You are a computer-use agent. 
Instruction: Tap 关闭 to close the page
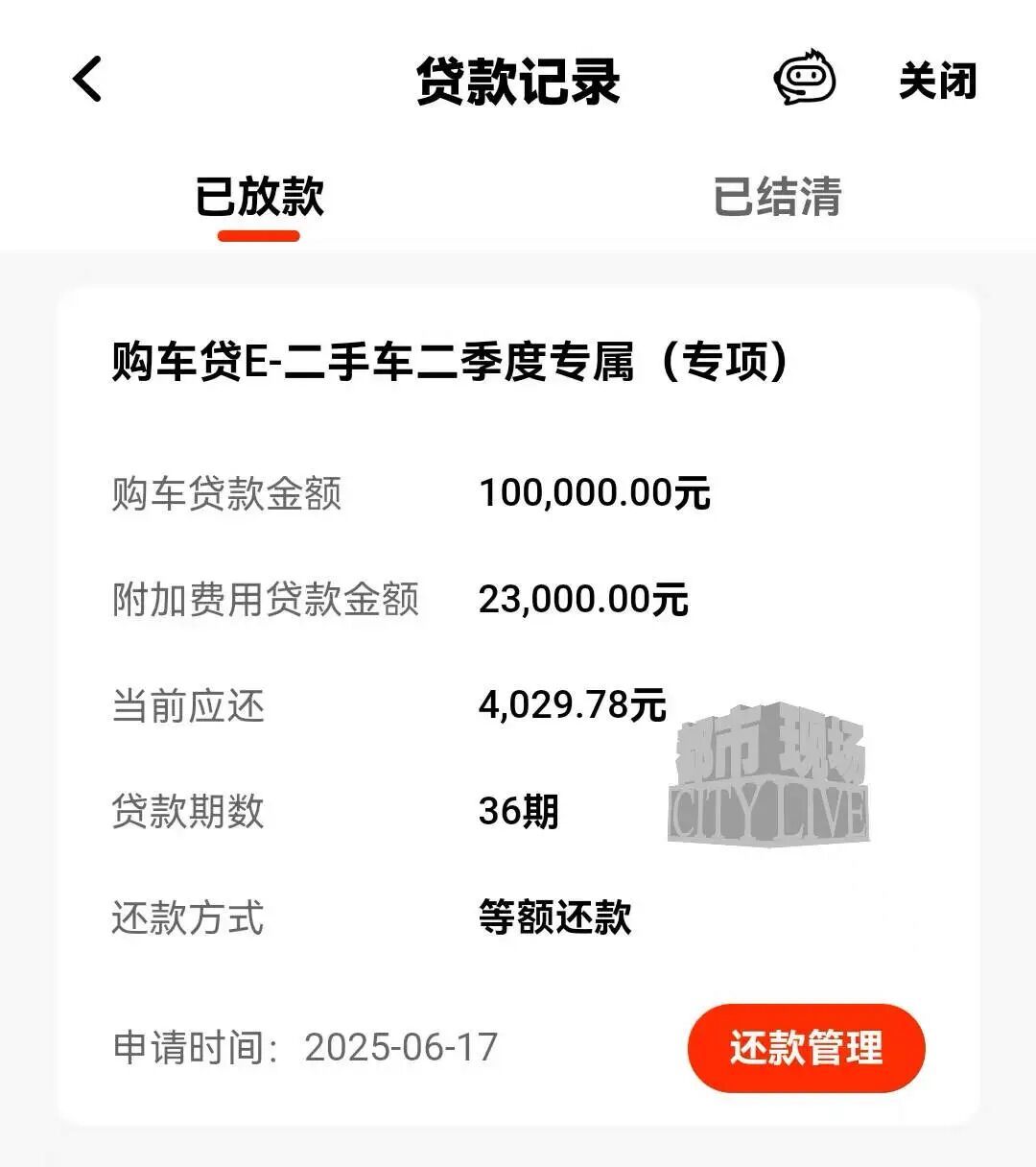(937, 81)
